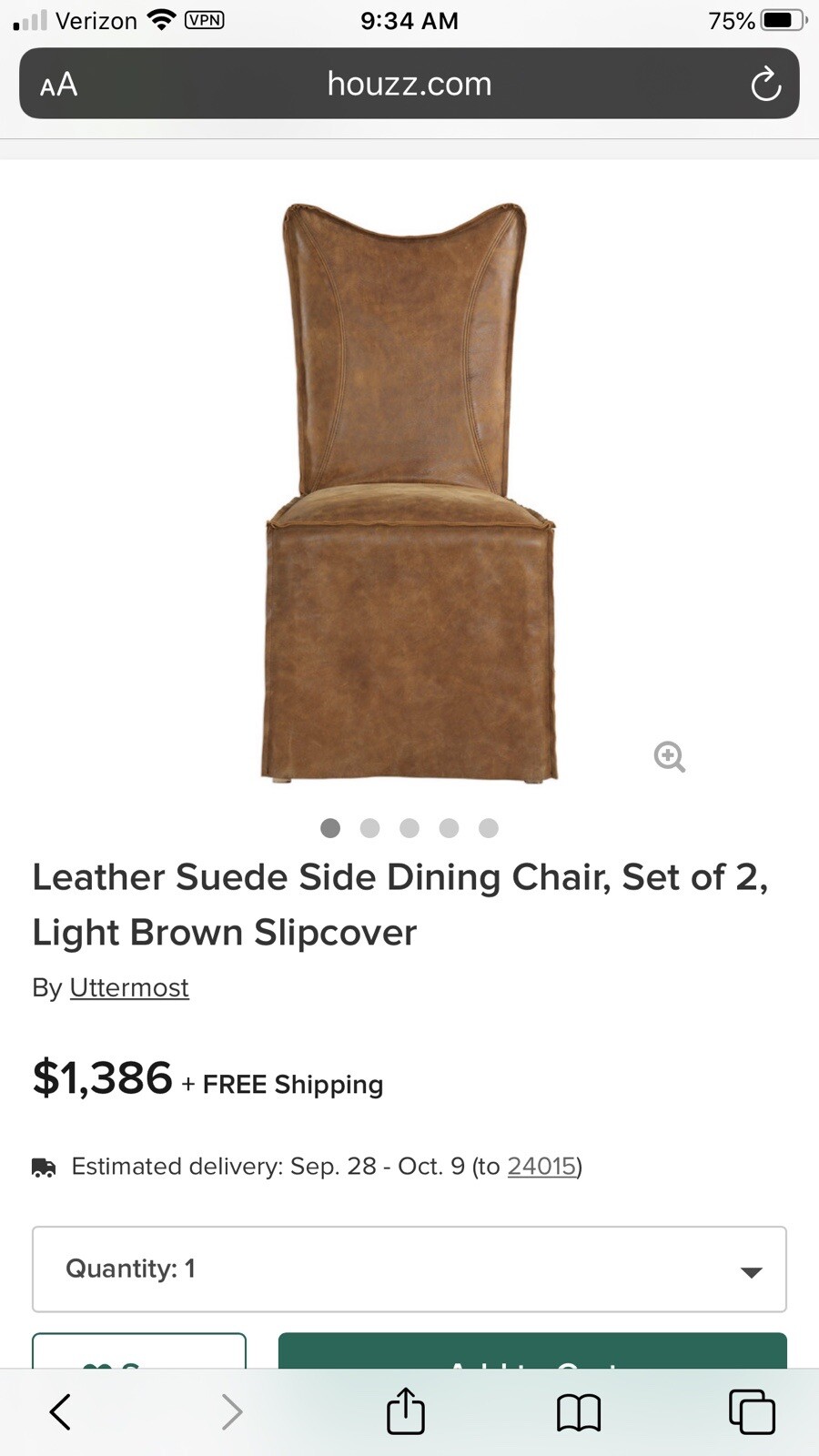The image size is (819, 1456).
Task: Select the second image carousel dot
Action: [x=369, y=828]
